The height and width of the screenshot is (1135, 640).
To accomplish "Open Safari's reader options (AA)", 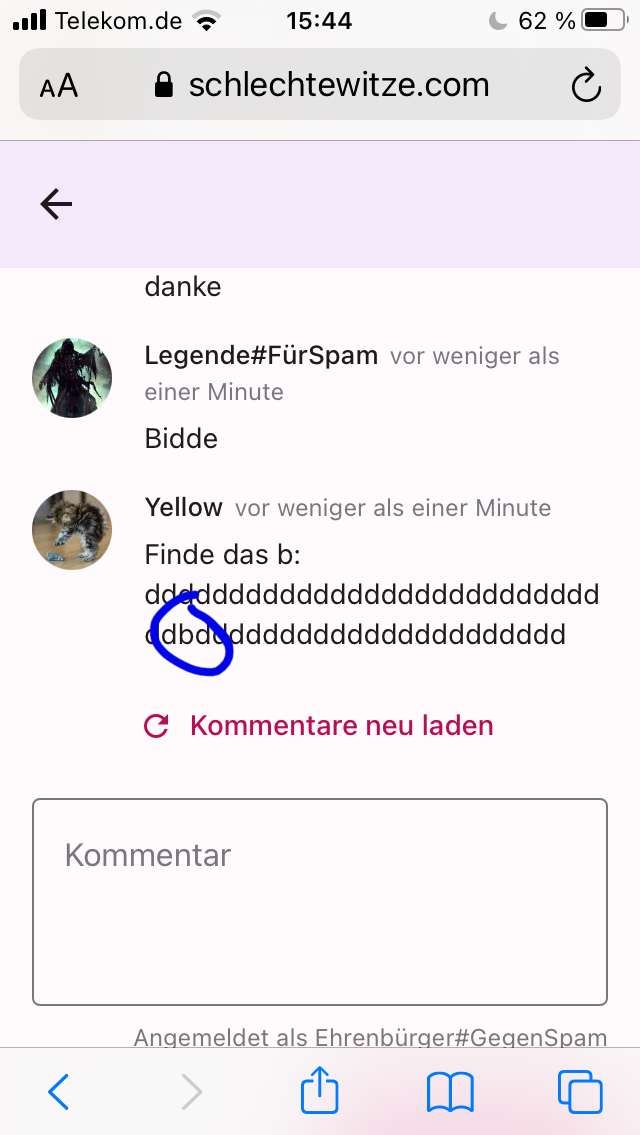I will coord(59,86).
